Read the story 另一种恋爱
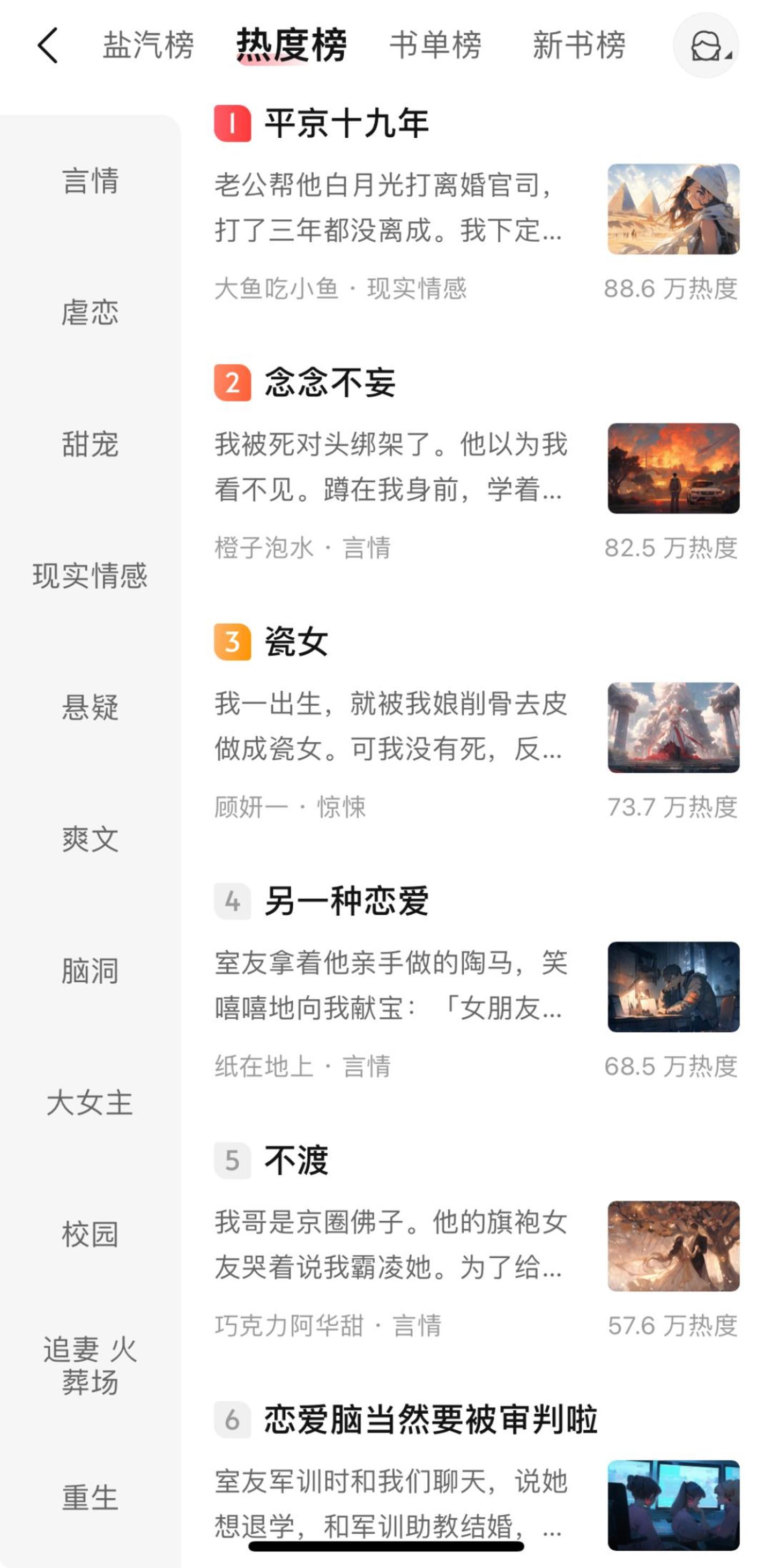Viewport: 772px width, 1568px height. point(346,901)
